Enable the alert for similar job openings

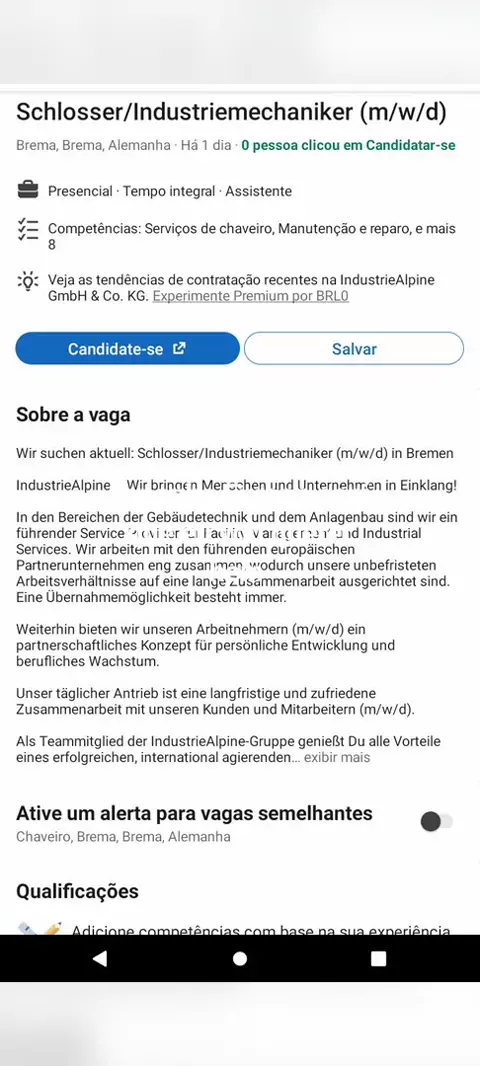436,822
